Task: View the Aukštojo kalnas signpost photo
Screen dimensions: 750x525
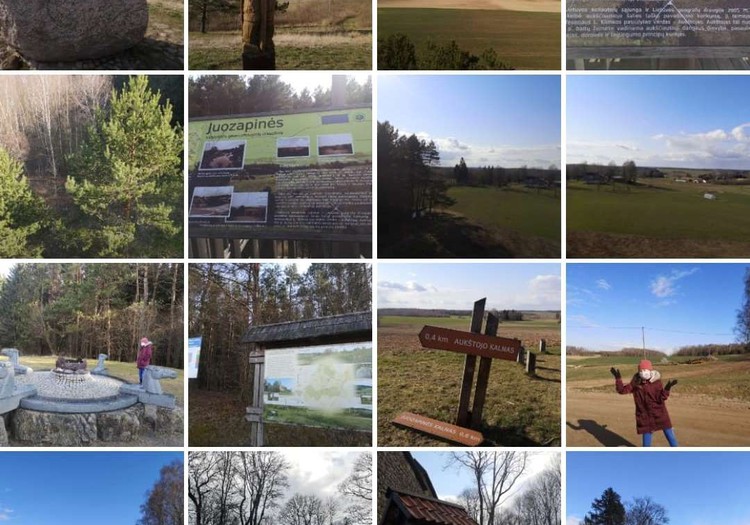Action: click(469, 354)
